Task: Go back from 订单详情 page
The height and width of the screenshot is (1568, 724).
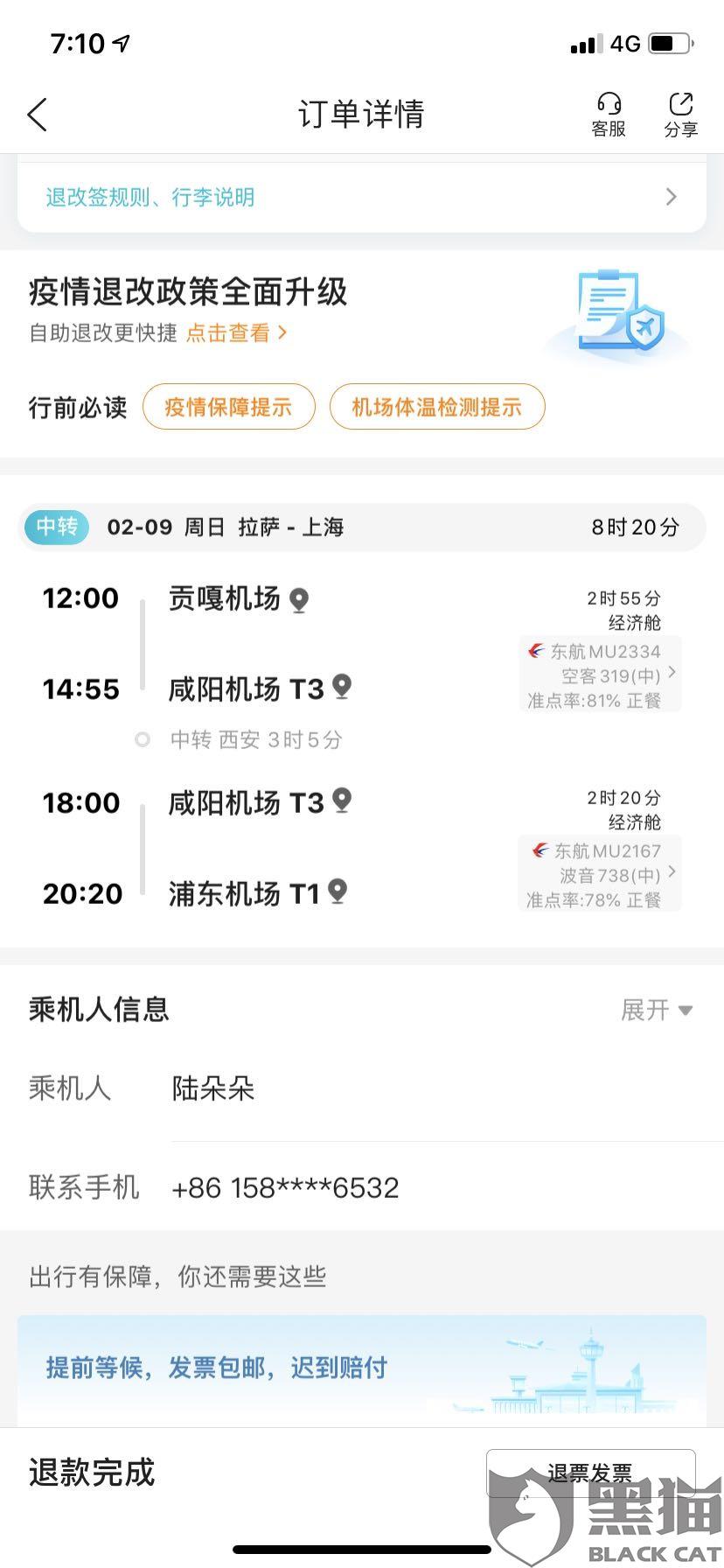Action: pos(37,115)
